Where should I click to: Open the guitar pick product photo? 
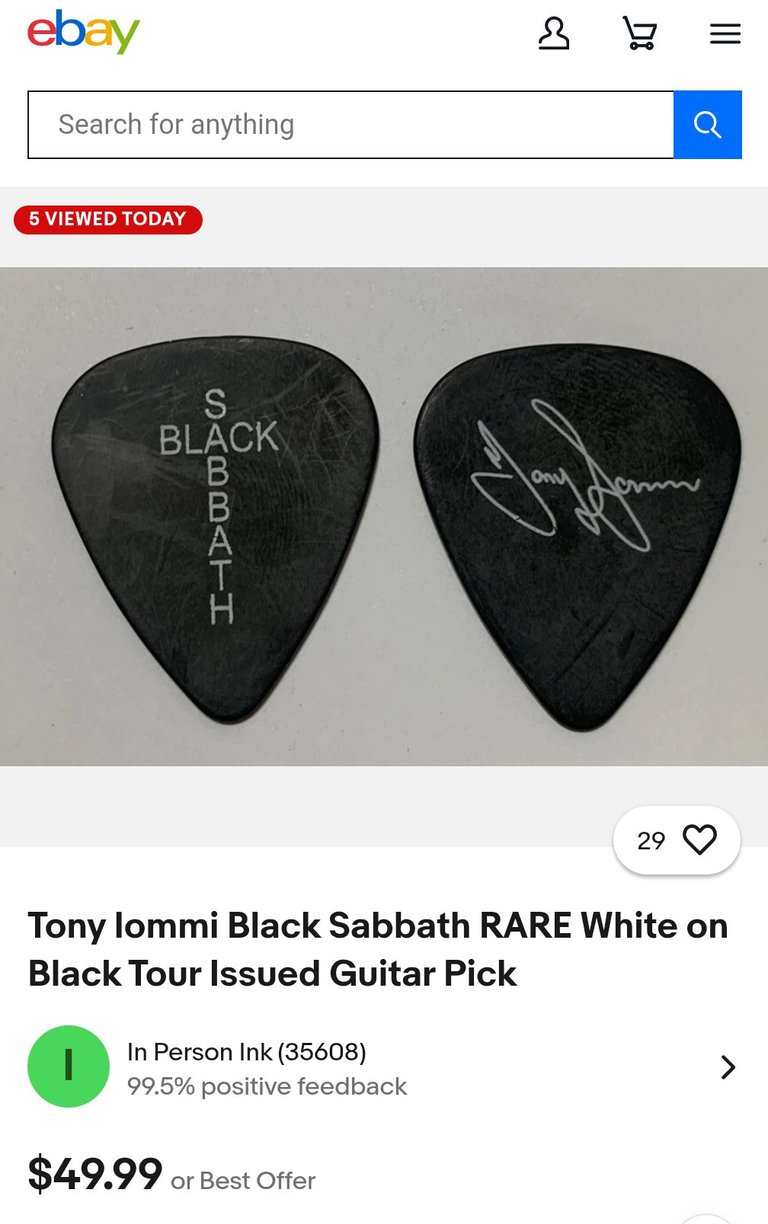(384, 516)
